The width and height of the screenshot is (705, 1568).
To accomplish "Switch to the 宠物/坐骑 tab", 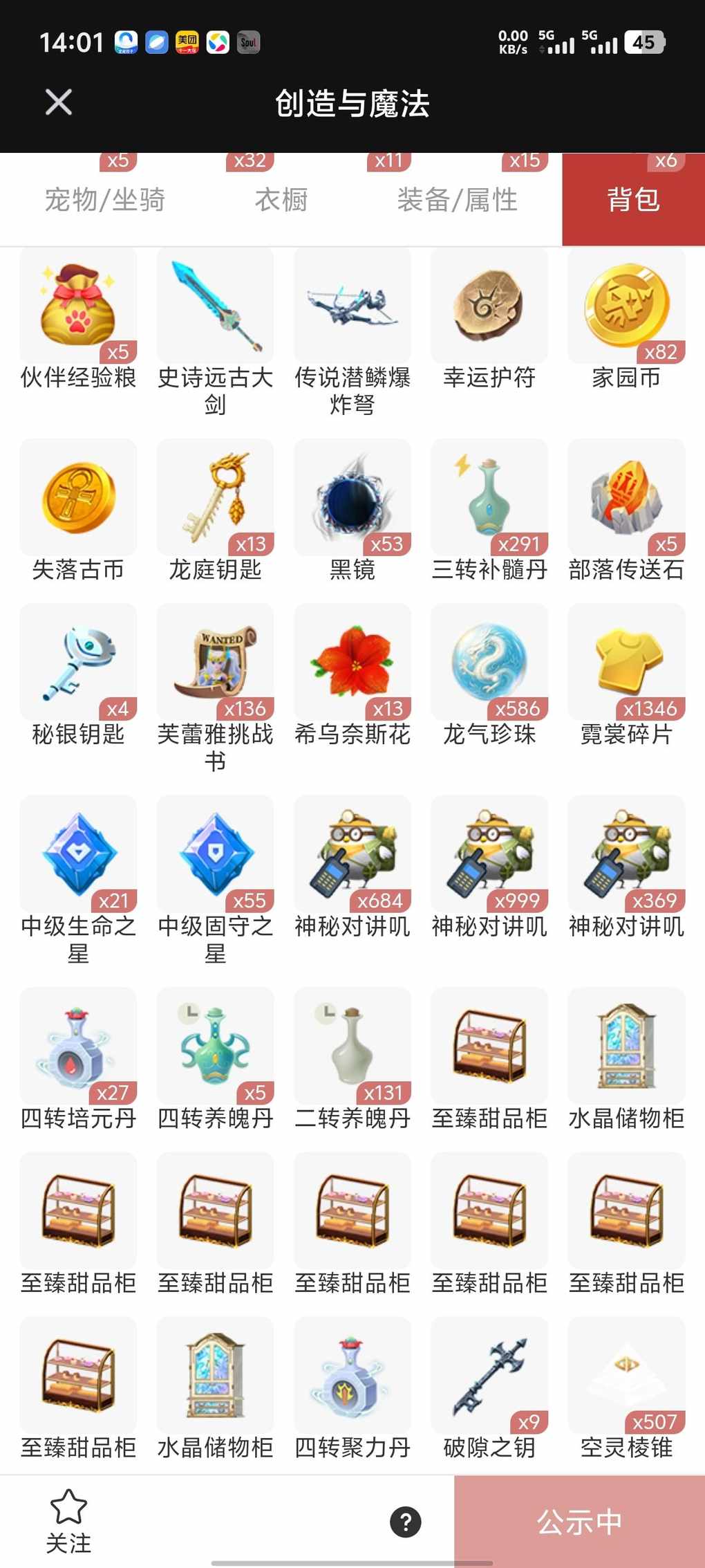I will click(x=104, y=200).
